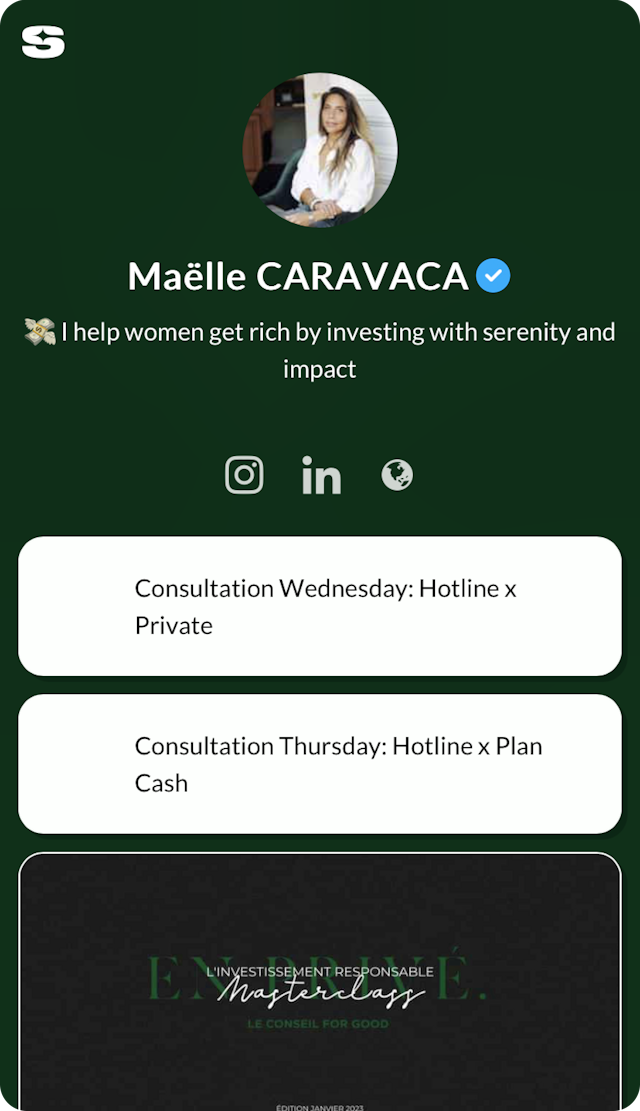Open the Investissement Responsable Masterclass card

[x=320, y=981]
